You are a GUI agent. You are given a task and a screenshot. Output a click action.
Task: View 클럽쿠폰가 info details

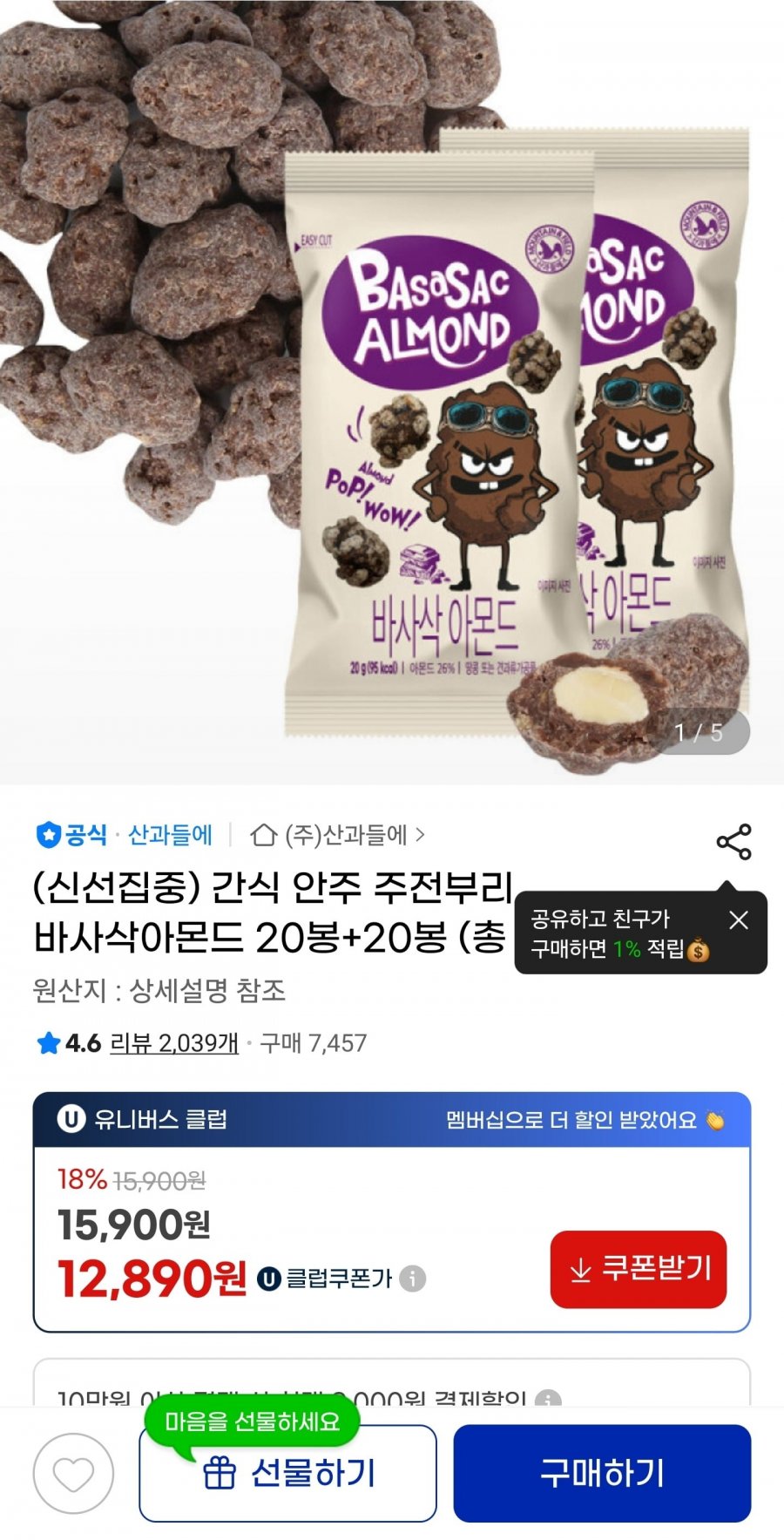(412, 1279)
